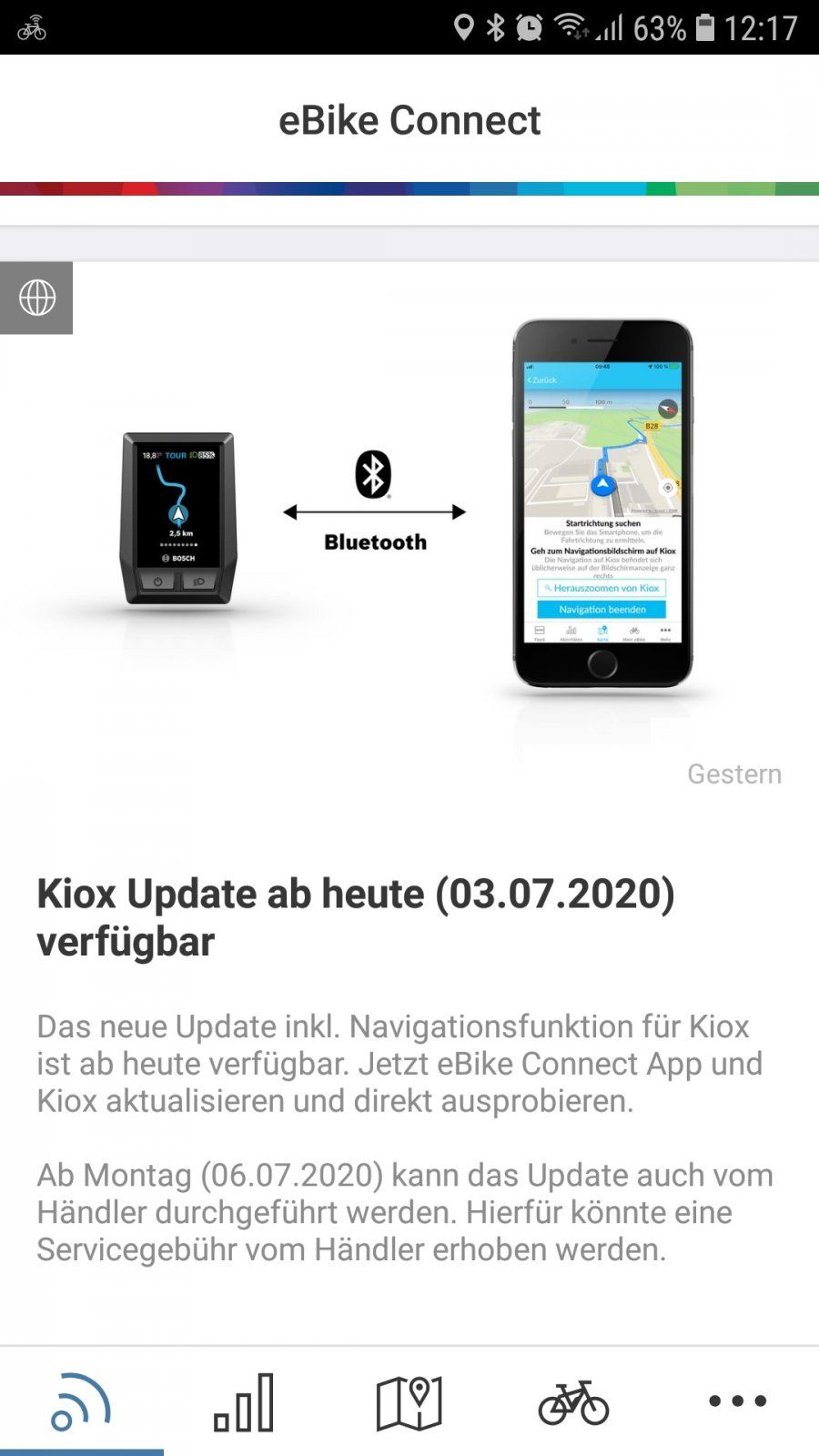Open the Kiox Update news article
Screen dimensions: 819x1456
355,916
